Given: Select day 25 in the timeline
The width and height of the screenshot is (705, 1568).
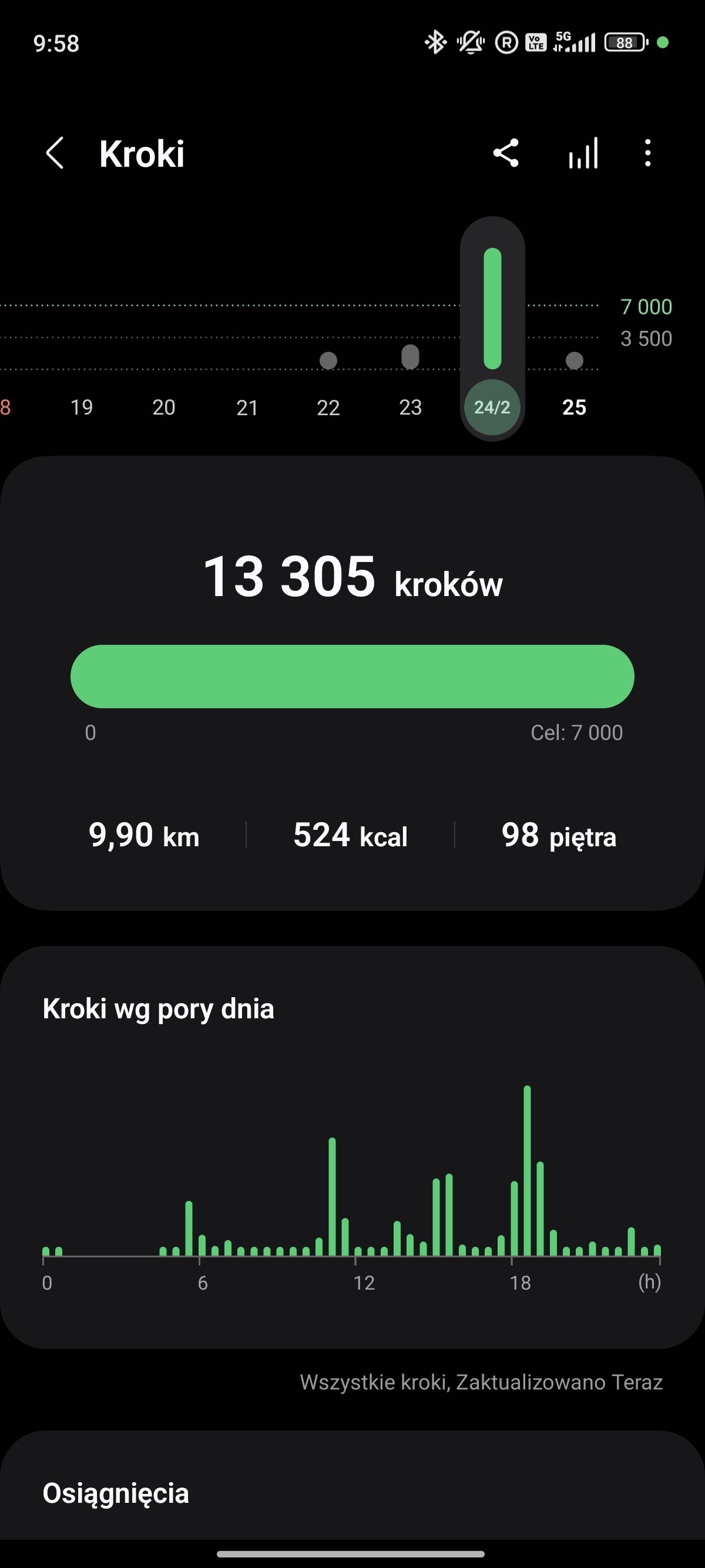Looking at the screenshot, I should 574,407.
